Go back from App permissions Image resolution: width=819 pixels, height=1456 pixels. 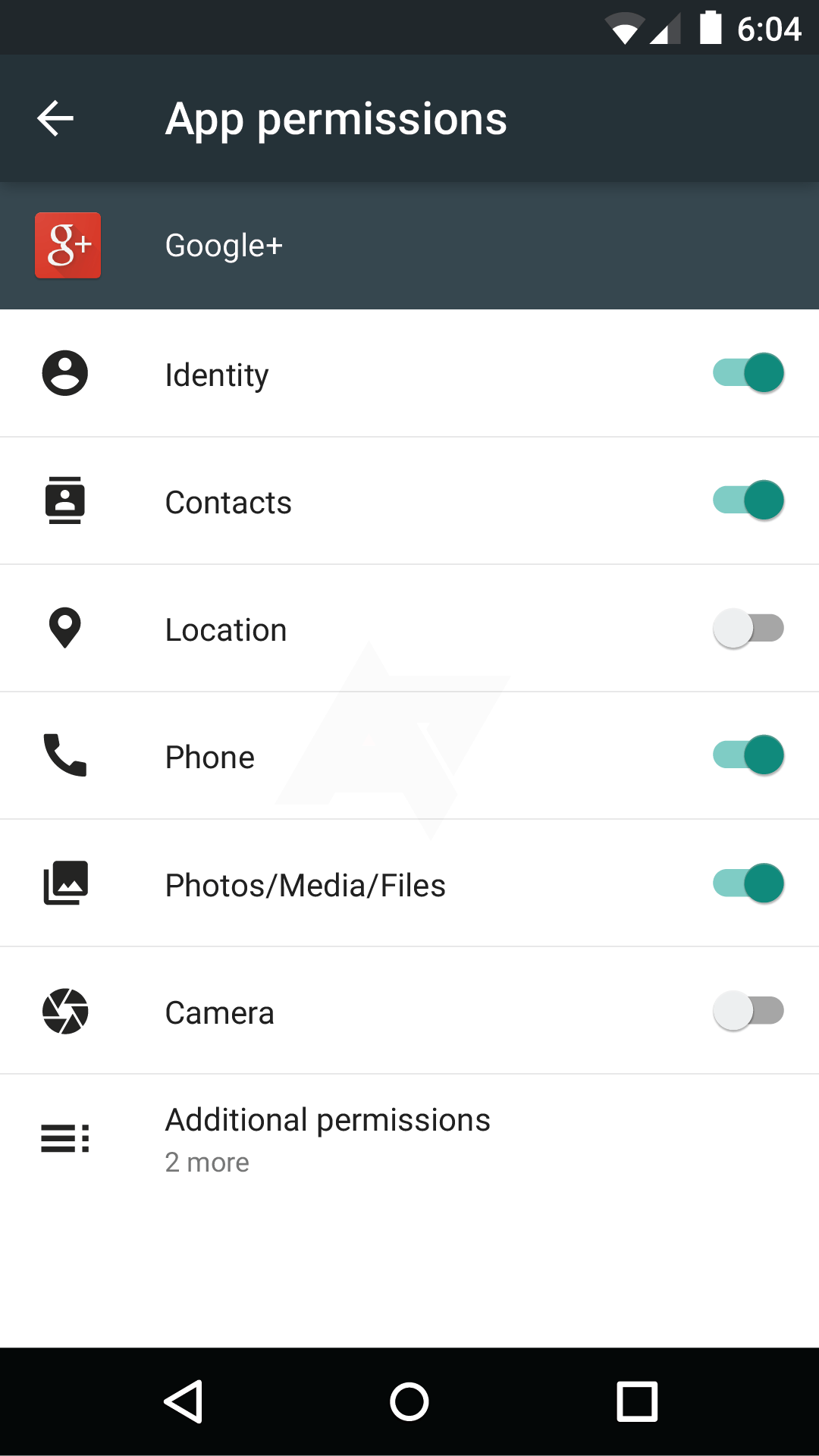[x=55, y=118]
